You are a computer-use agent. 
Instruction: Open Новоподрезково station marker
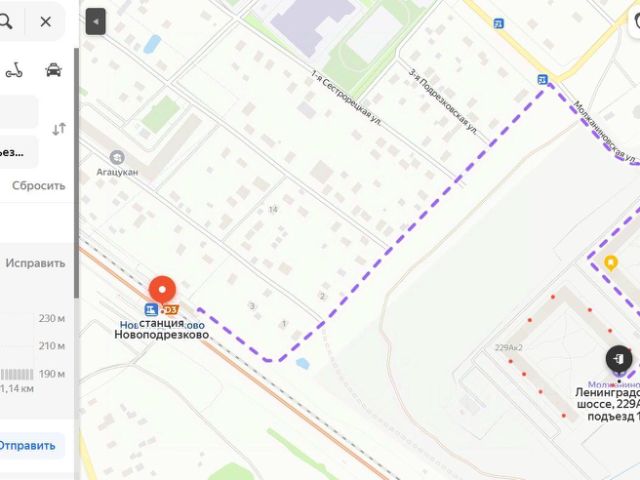click(x=161, y=290)
